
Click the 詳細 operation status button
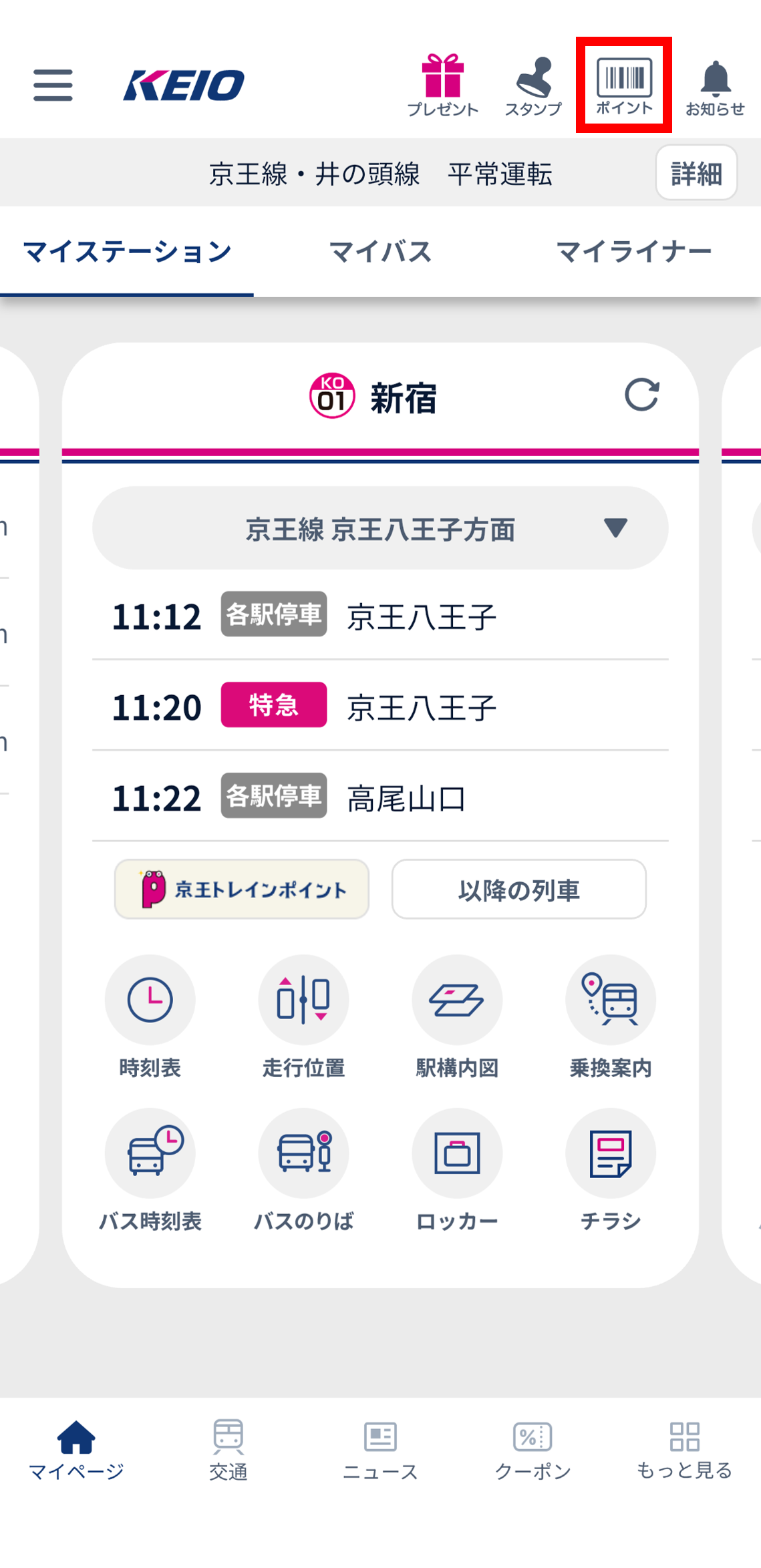[x=696, y=174]
